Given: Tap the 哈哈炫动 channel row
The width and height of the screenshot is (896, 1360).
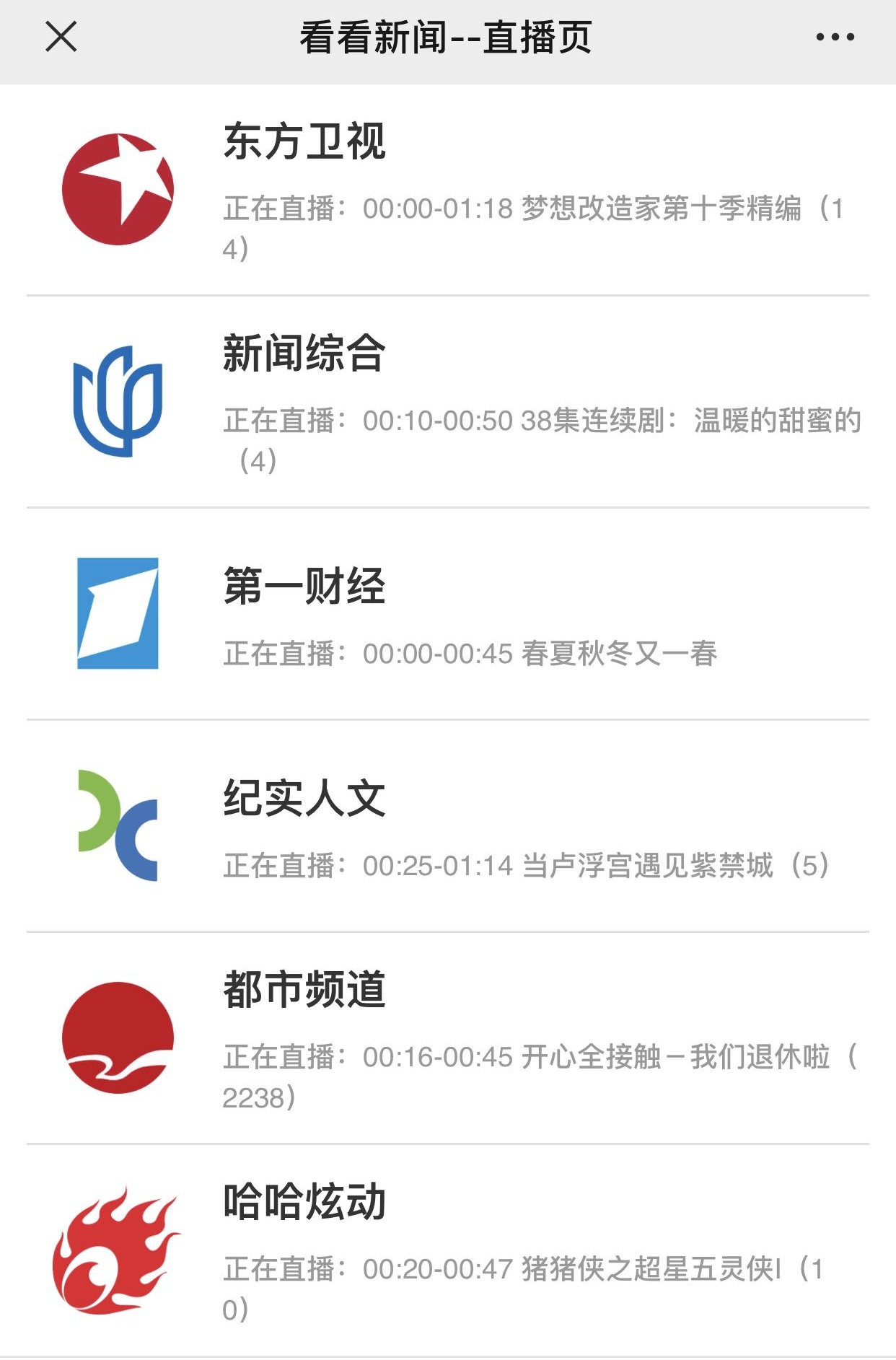Looking at the screenshot, I should click(447, 1250).
